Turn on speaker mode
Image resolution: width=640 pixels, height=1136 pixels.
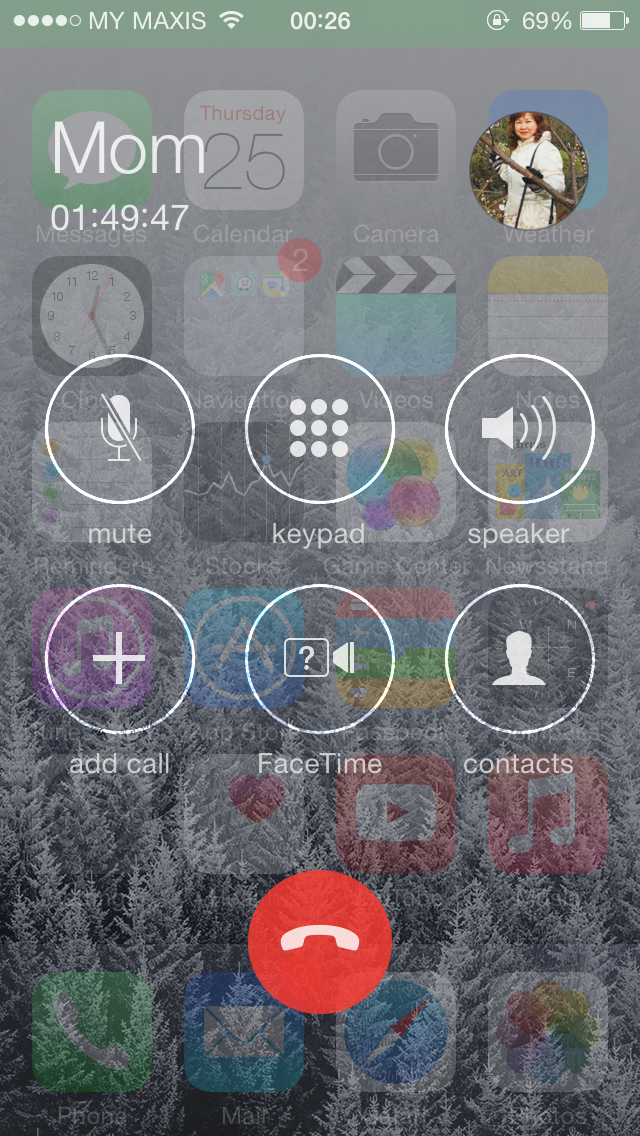point(519,429)
